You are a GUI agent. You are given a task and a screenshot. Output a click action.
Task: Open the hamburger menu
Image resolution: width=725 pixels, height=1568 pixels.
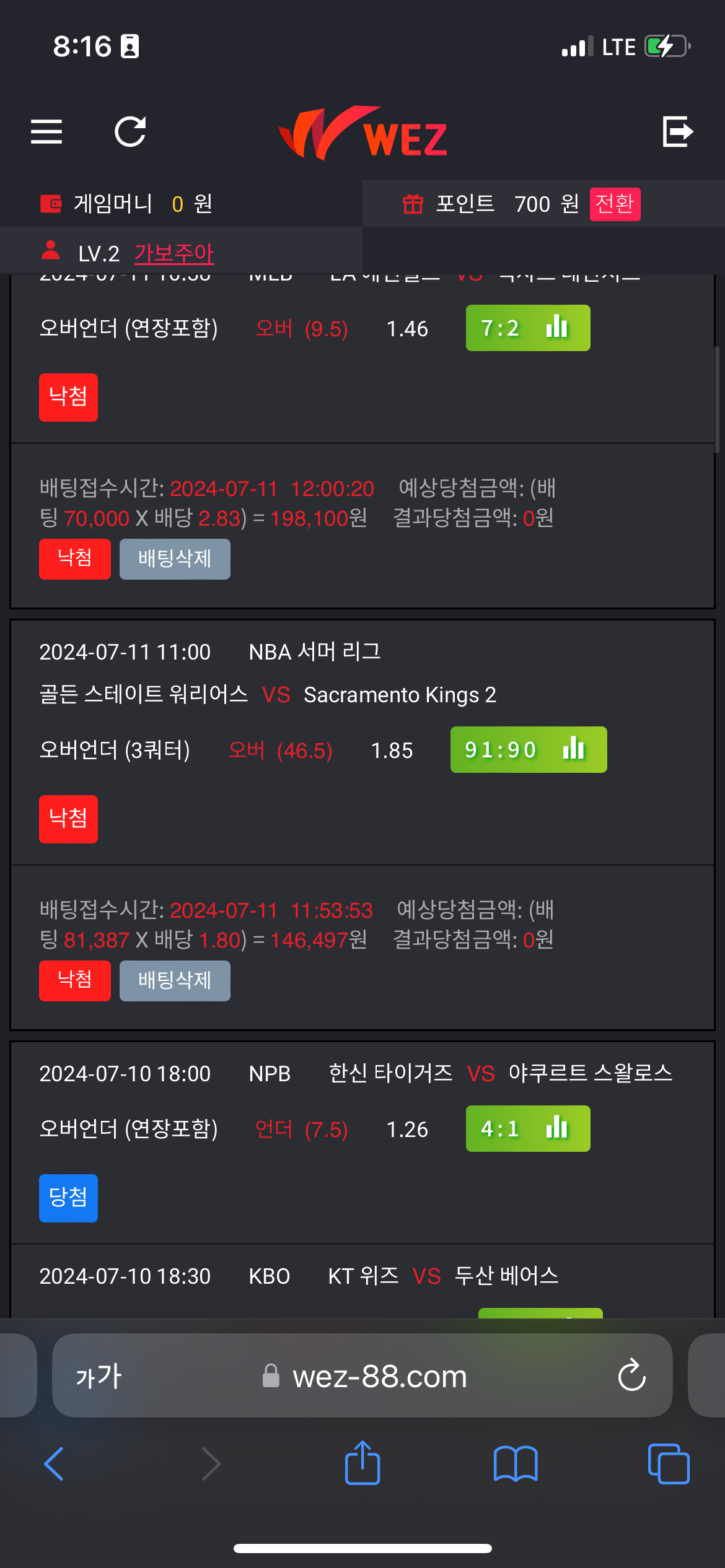coord(46,131)
